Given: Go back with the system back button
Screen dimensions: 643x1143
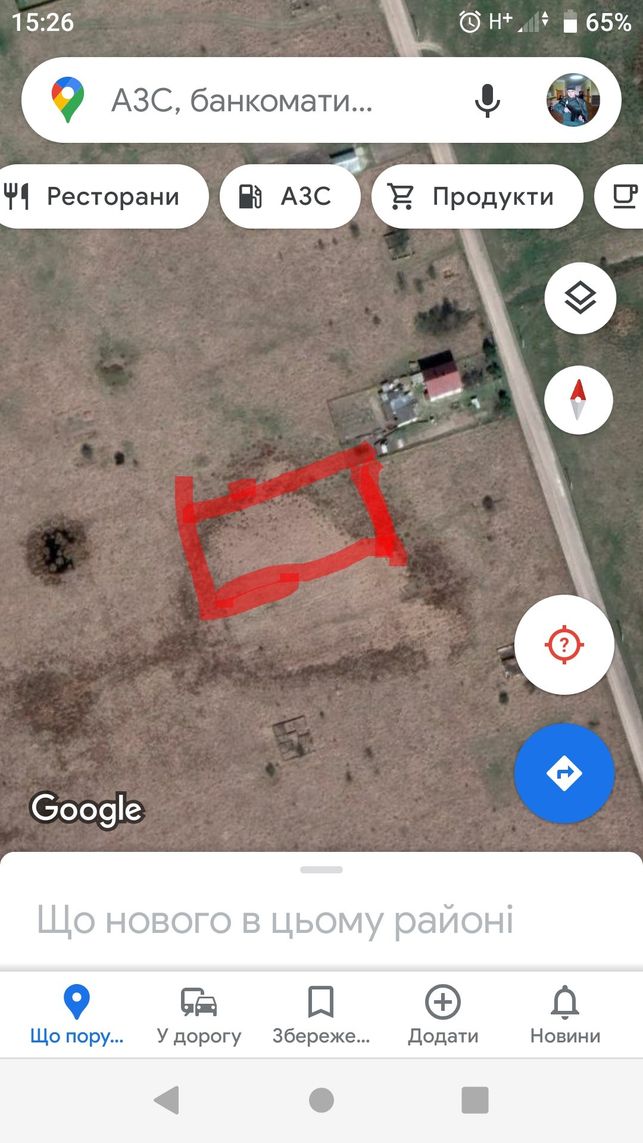Looking at the screenshot, I should [x=167, y=1100].
